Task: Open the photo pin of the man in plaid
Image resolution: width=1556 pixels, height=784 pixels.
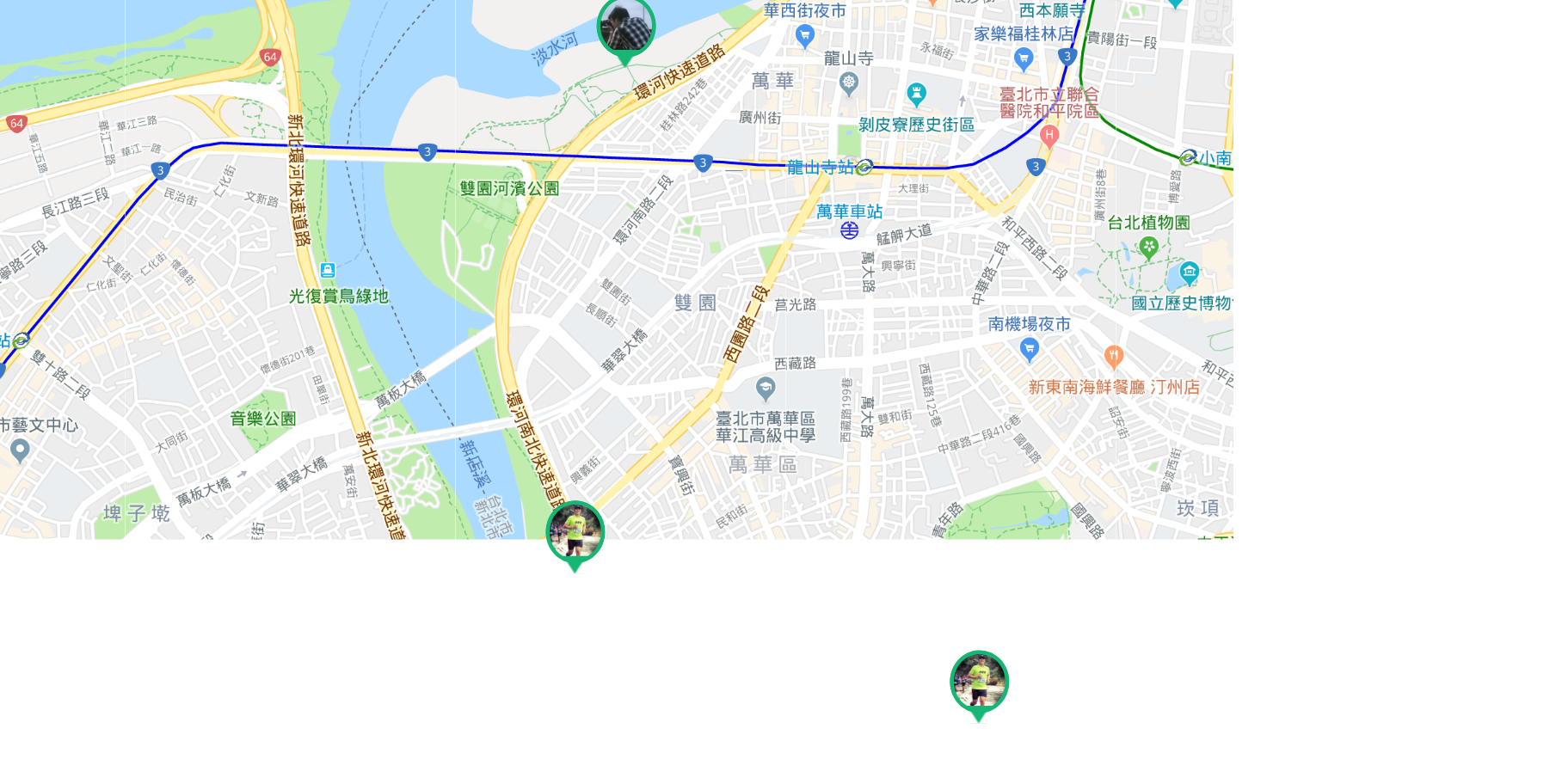Action: tap(626, 28)
